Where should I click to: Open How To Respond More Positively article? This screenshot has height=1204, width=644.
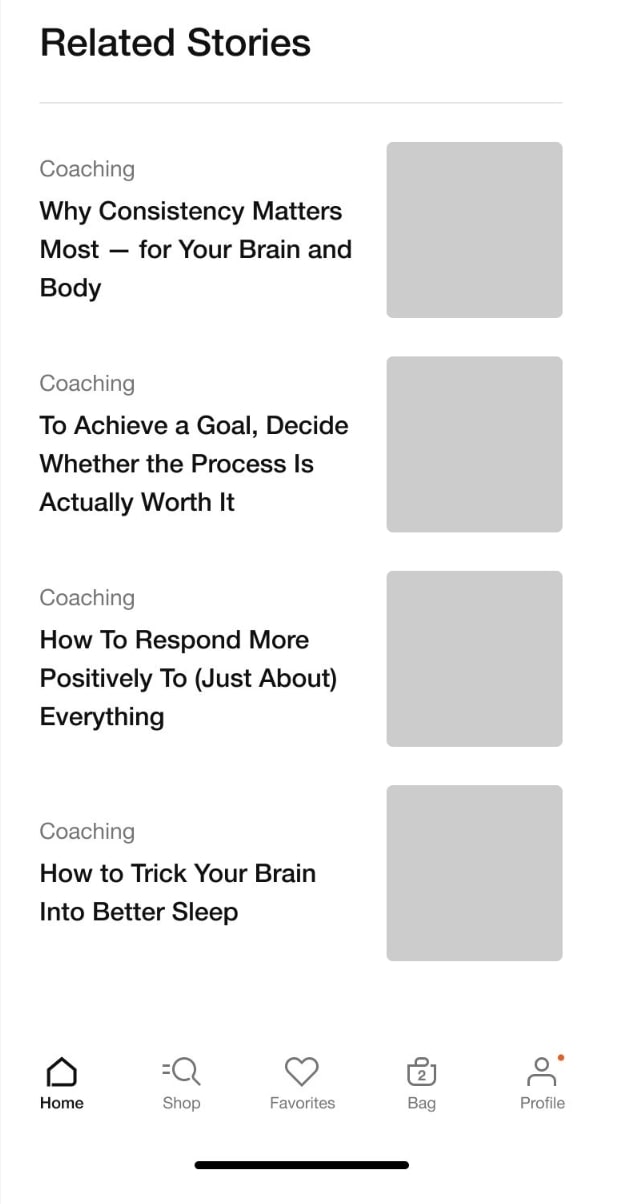tap(188, 677)
